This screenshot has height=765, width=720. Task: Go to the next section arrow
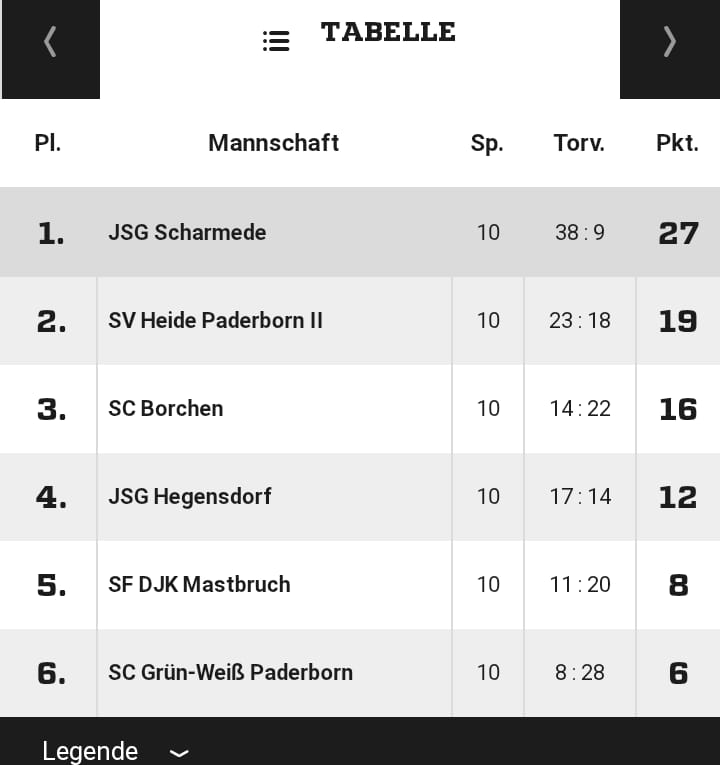(669, 42)
